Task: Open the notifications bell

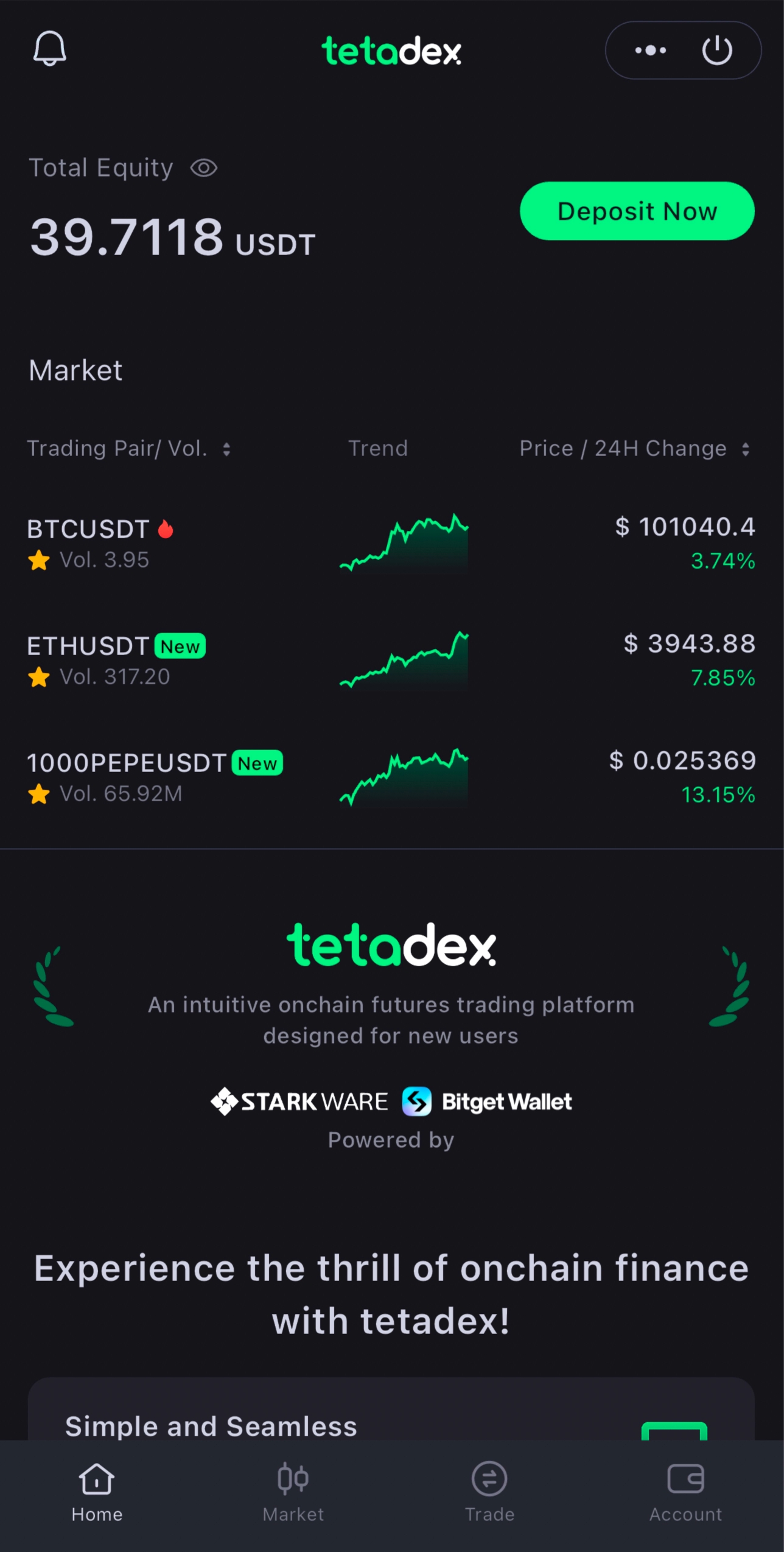Action: 49,49
